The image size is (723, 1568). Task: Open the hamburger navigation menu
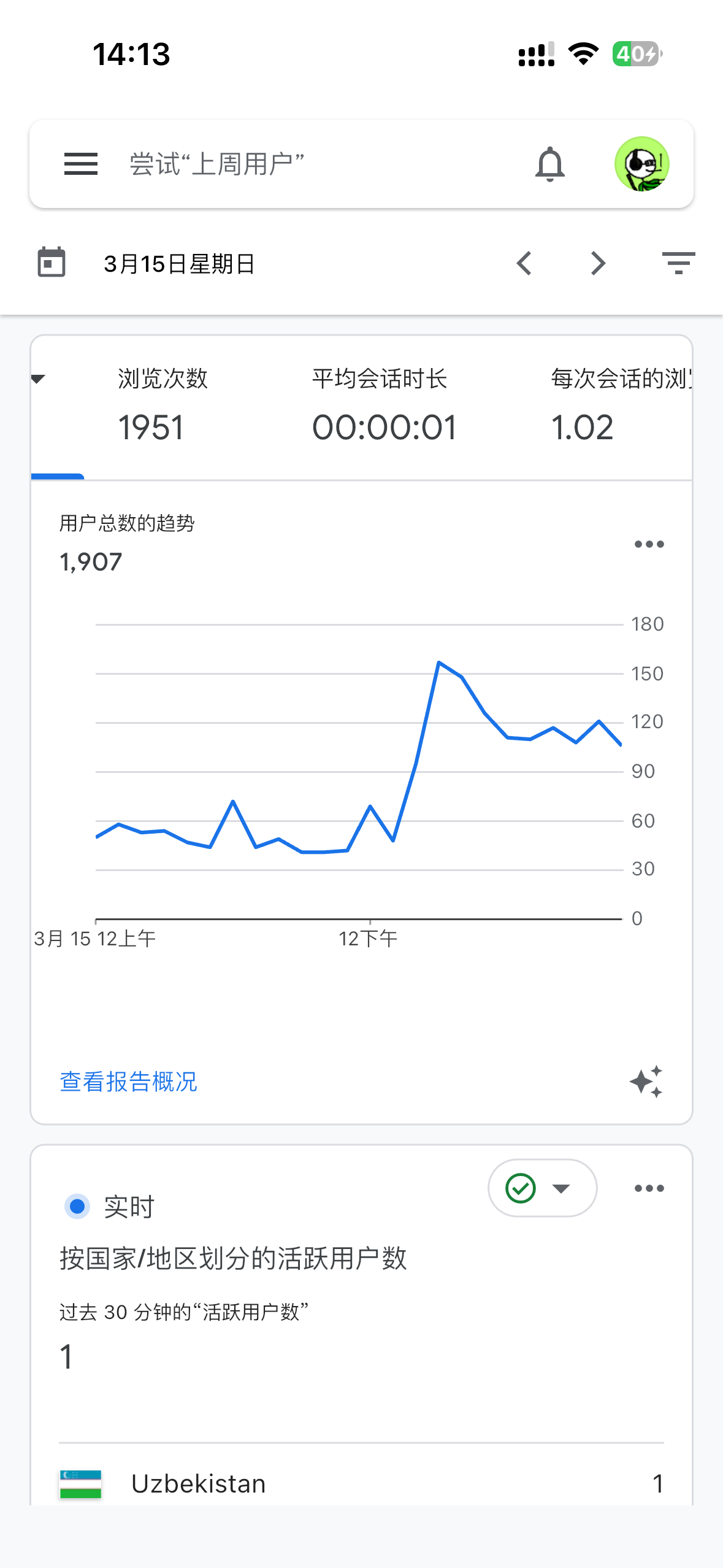81,164
